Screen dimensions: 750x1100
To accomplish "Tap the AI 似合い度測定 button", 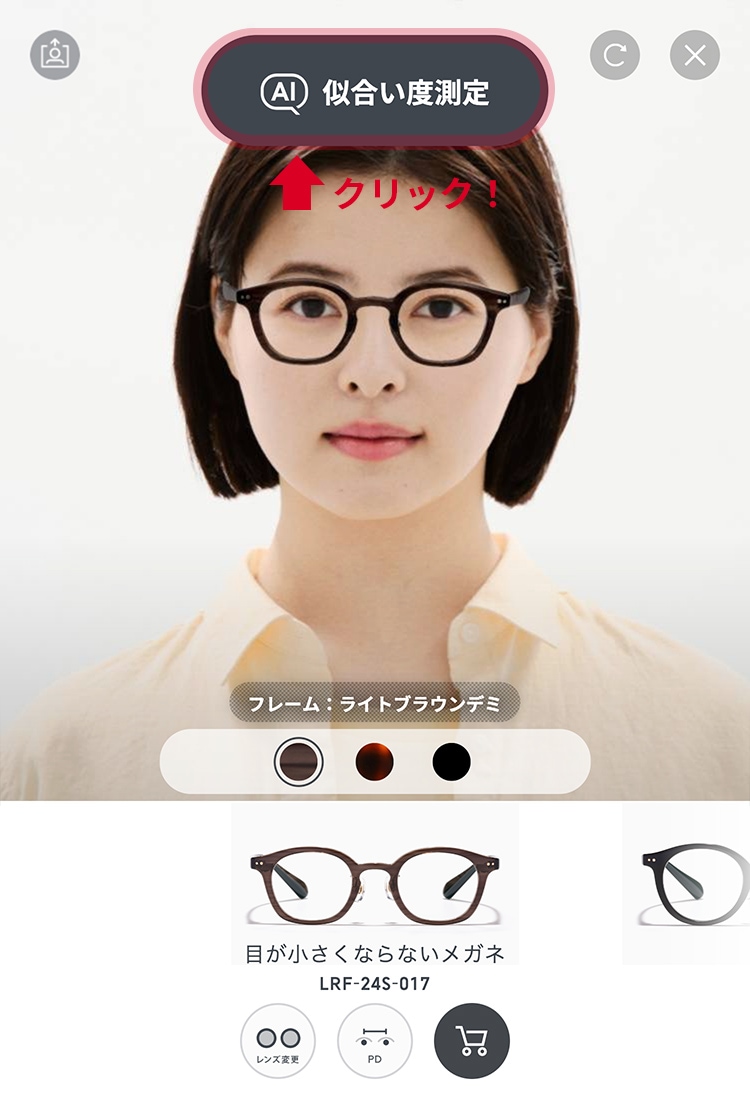I will click(x=375, y=93).
